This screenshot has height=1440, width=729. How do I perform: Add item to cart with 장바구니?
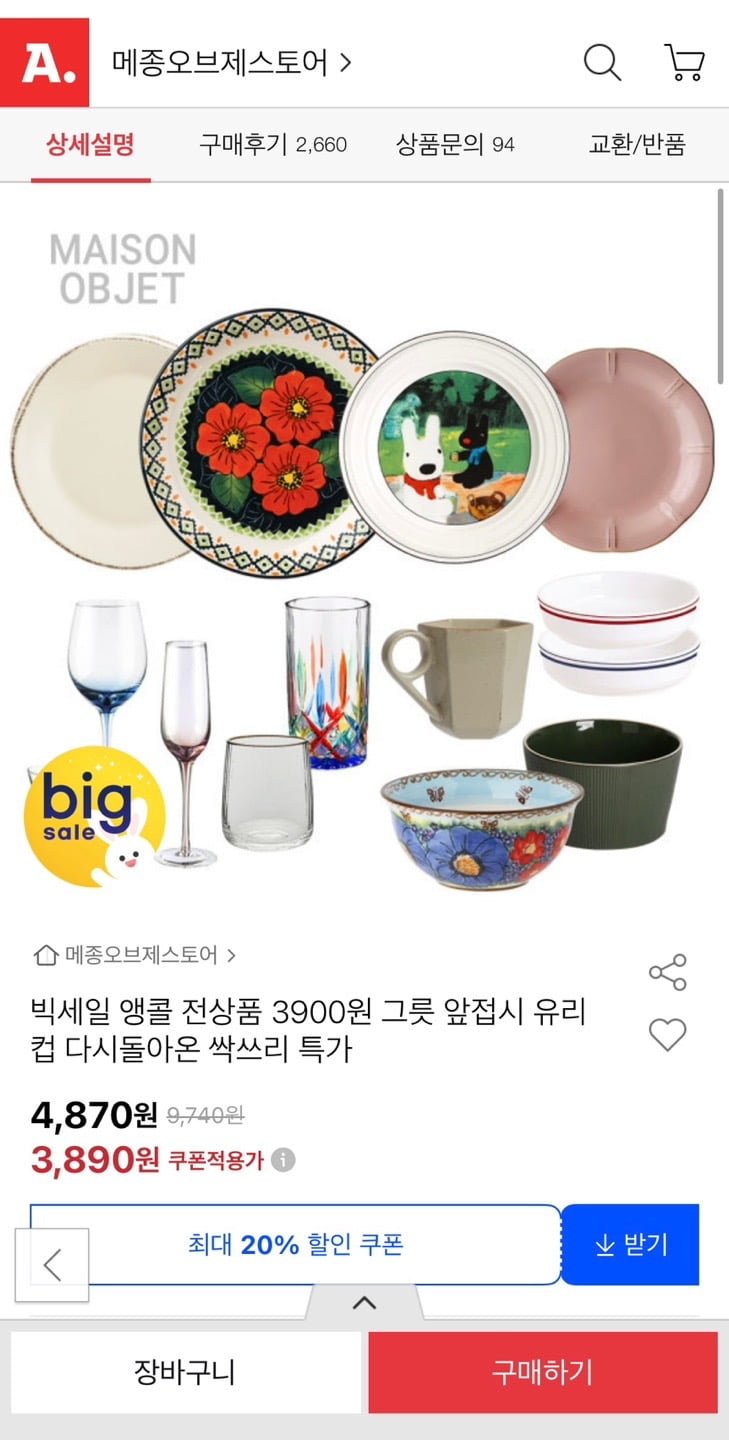(185, 1372)
